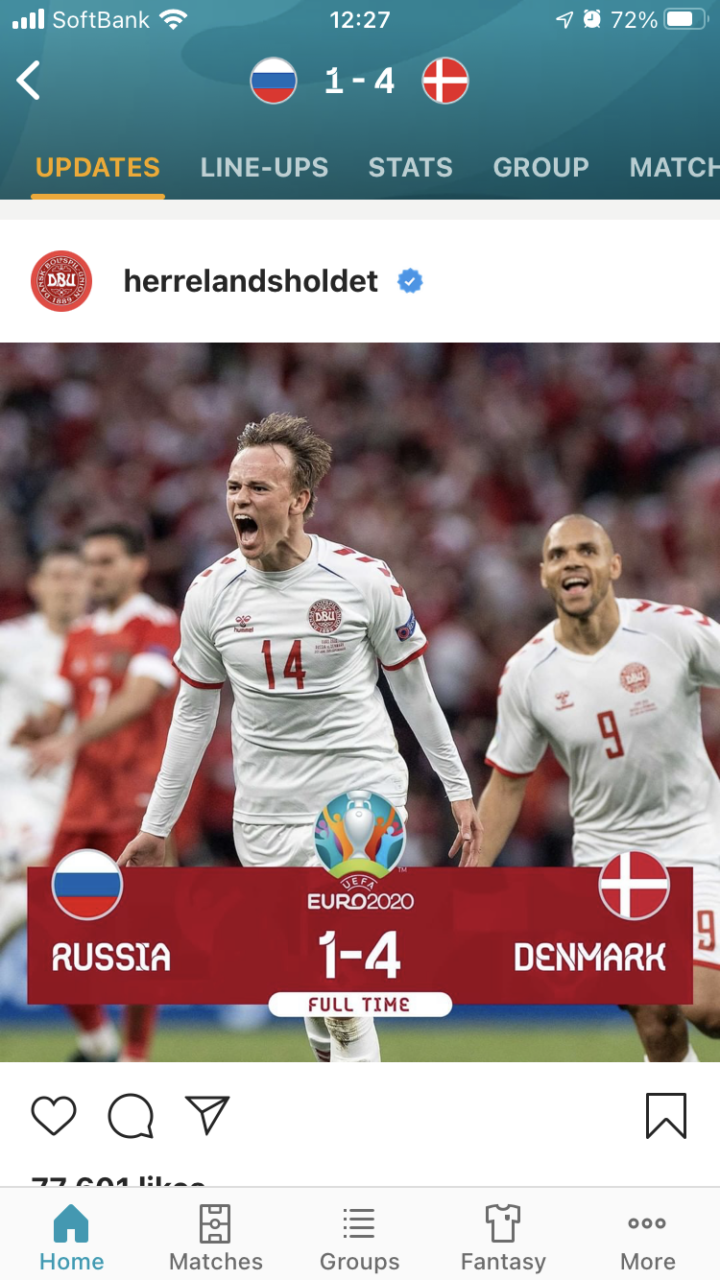Screen dimensions: 720x1280
Task: Comment on the herrelandsholdet post
Action: coord(131,1116)
